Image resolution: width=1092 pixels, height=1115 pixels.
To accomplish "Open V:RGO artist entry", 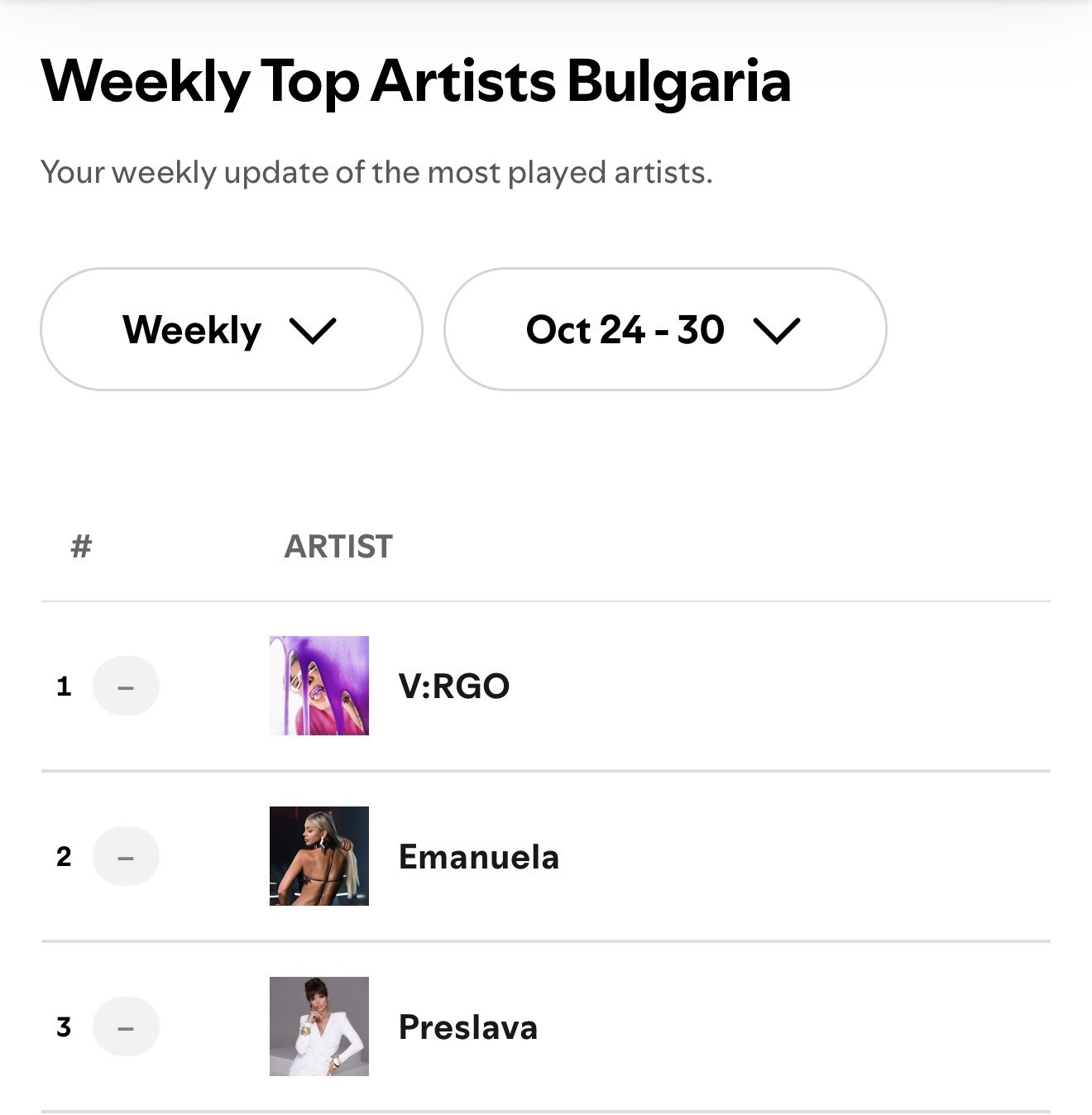I will coord(453,686).
